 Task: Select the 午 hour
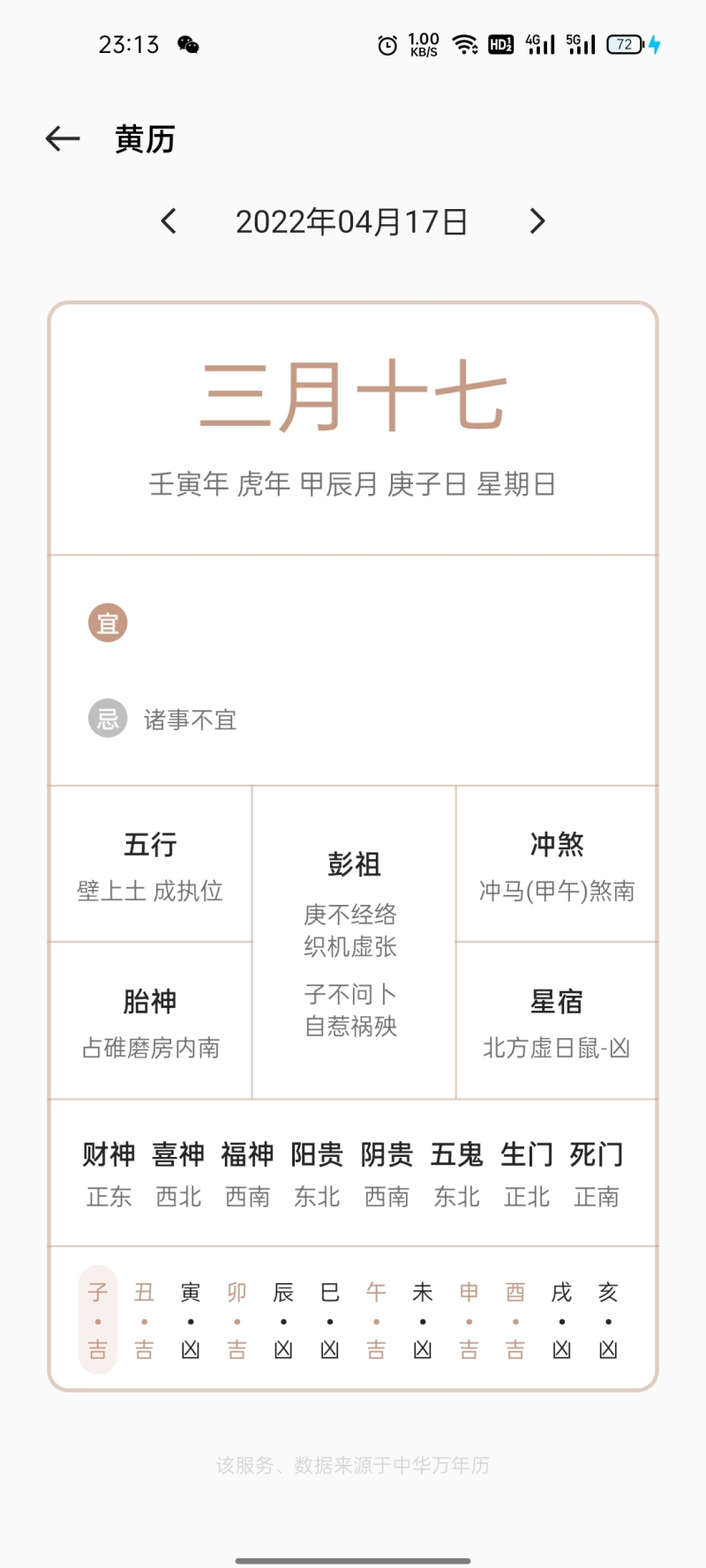click(376, 1320)
